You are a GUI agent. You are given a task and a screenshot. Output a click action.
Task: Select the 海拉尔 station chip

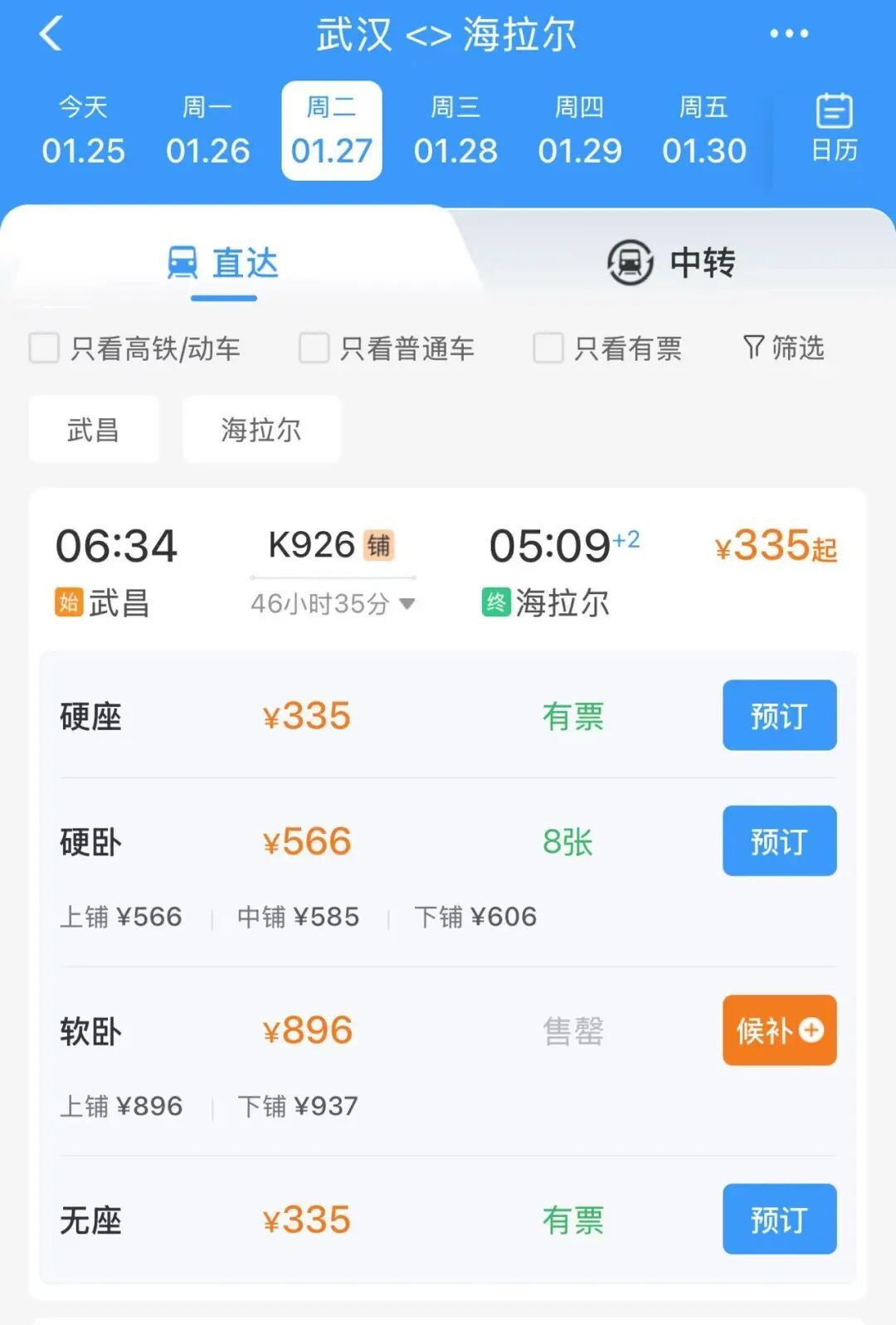pos(261,429)
